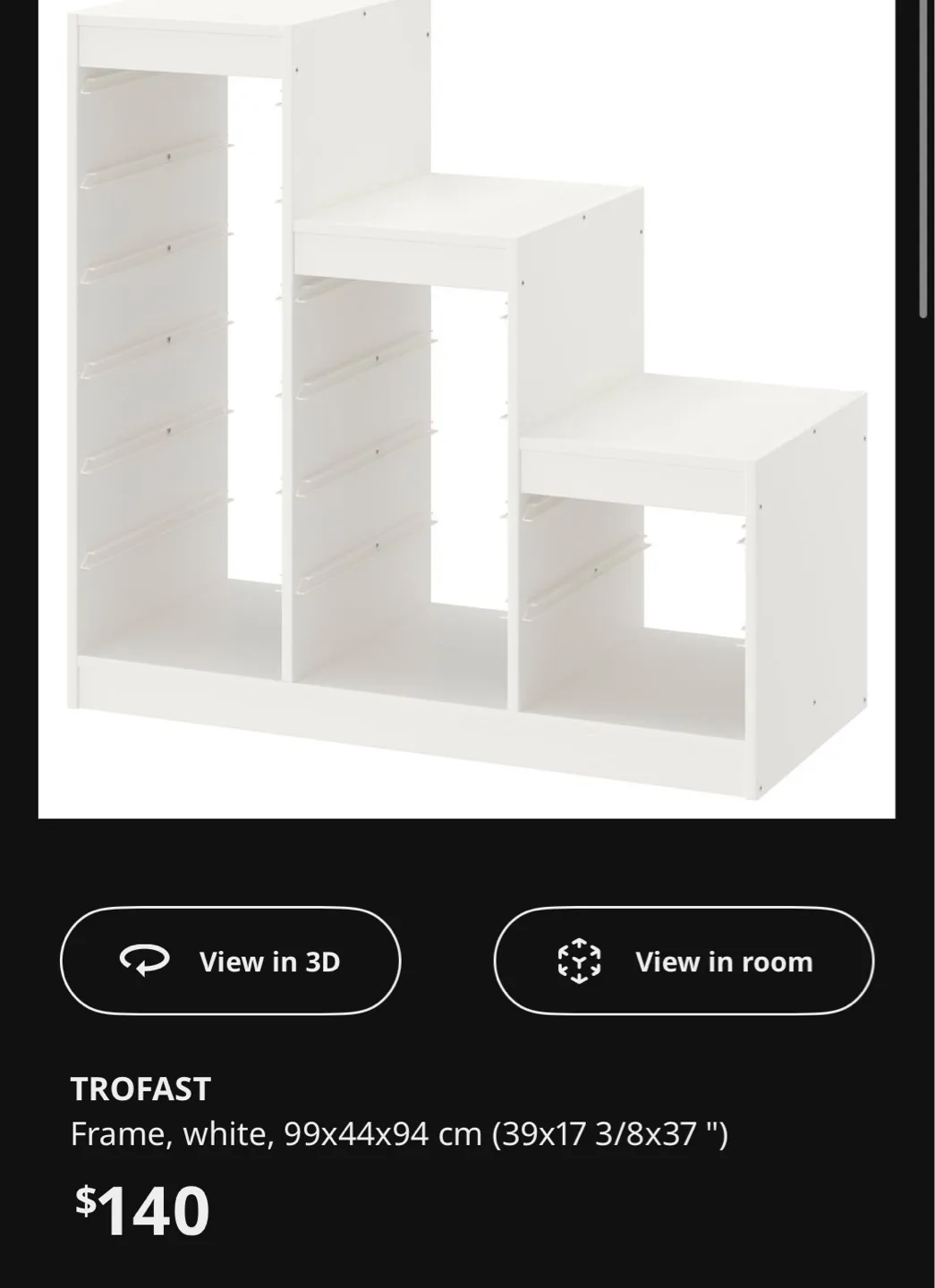The height and width of the screenshot is (1288, 935).
Task: Select the TROFAST product name
Action: coord(140,1090)
